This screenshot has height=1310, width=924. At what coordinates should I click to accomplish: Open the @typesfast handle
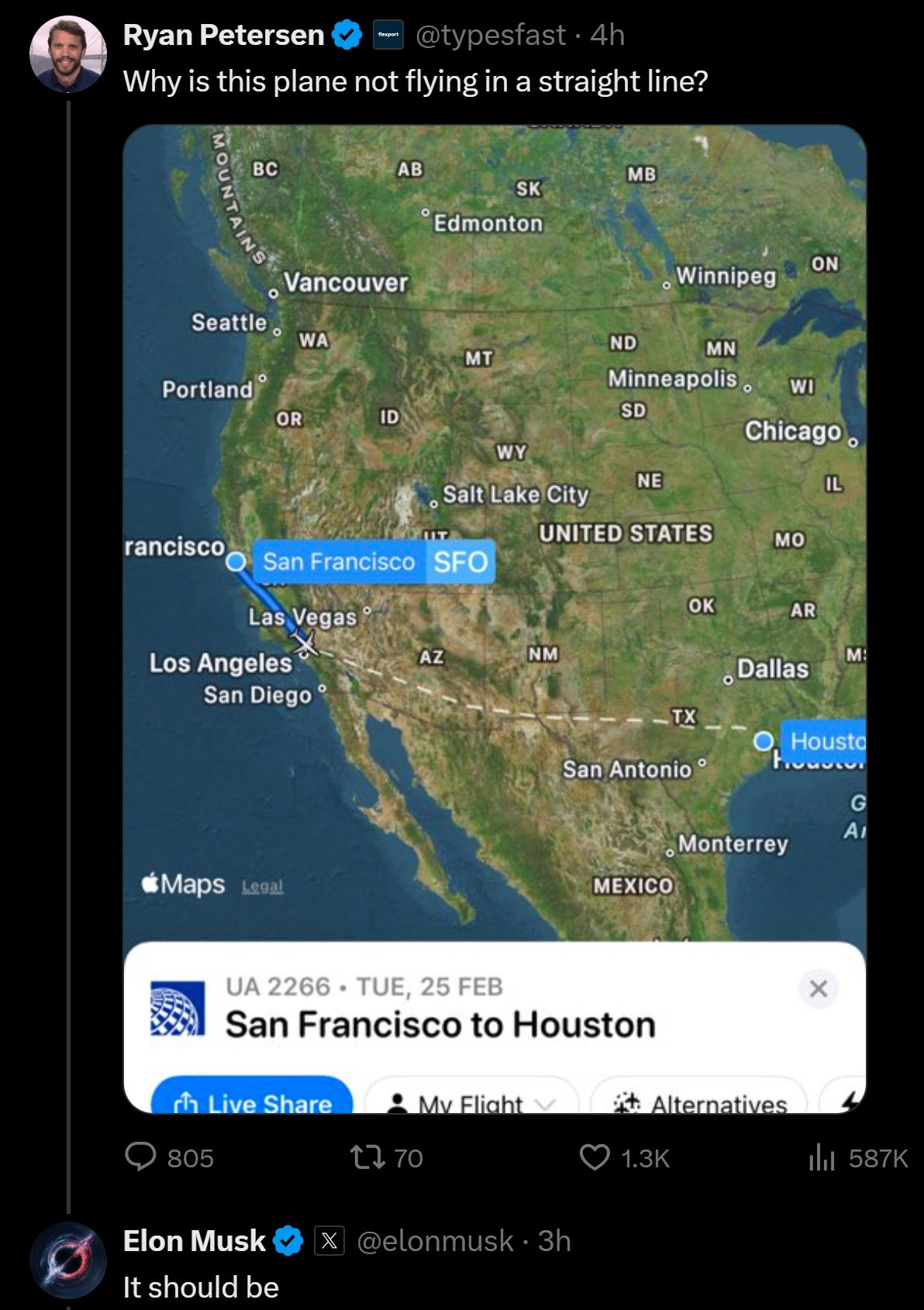coord(490,36)
